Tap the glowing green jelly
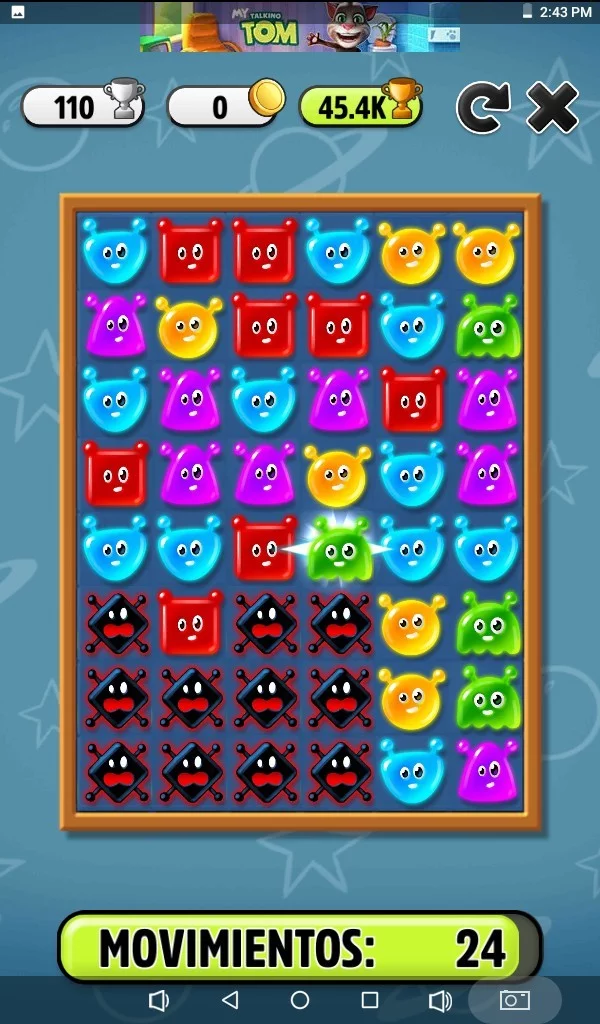This screenshot has width=600, height=1024. pyautogui.click(x=339, y=549)
